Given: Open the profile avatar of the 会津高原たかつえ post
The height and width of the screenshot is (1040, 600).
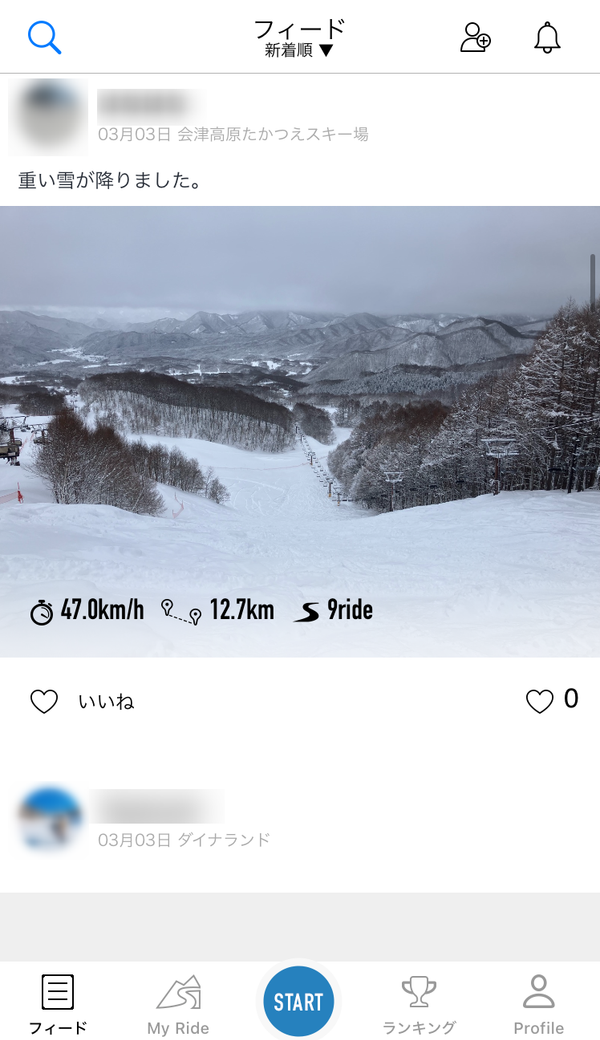Looking at the screenshot, I should click(x=48, y=117).
